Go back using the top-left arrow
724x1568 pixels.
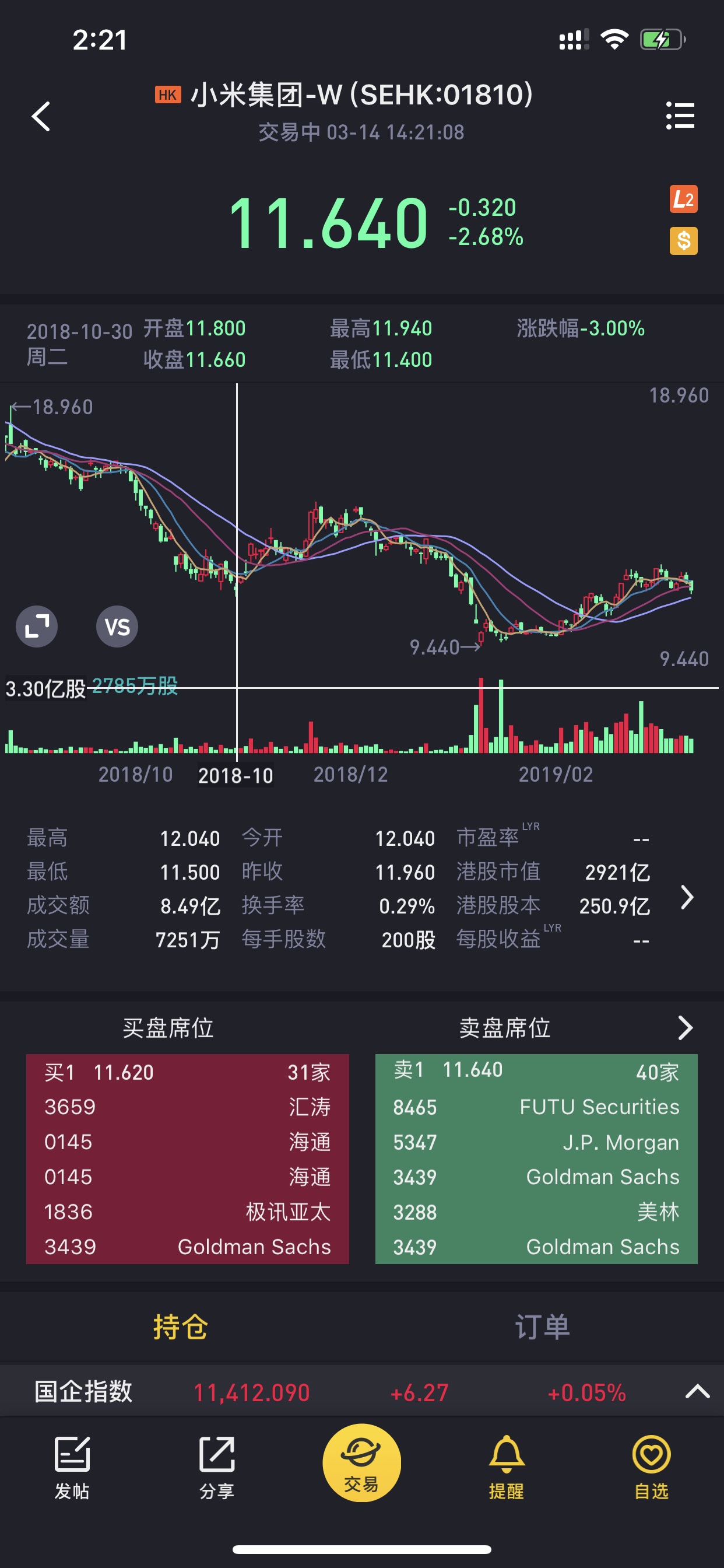(x=41, y=116)
